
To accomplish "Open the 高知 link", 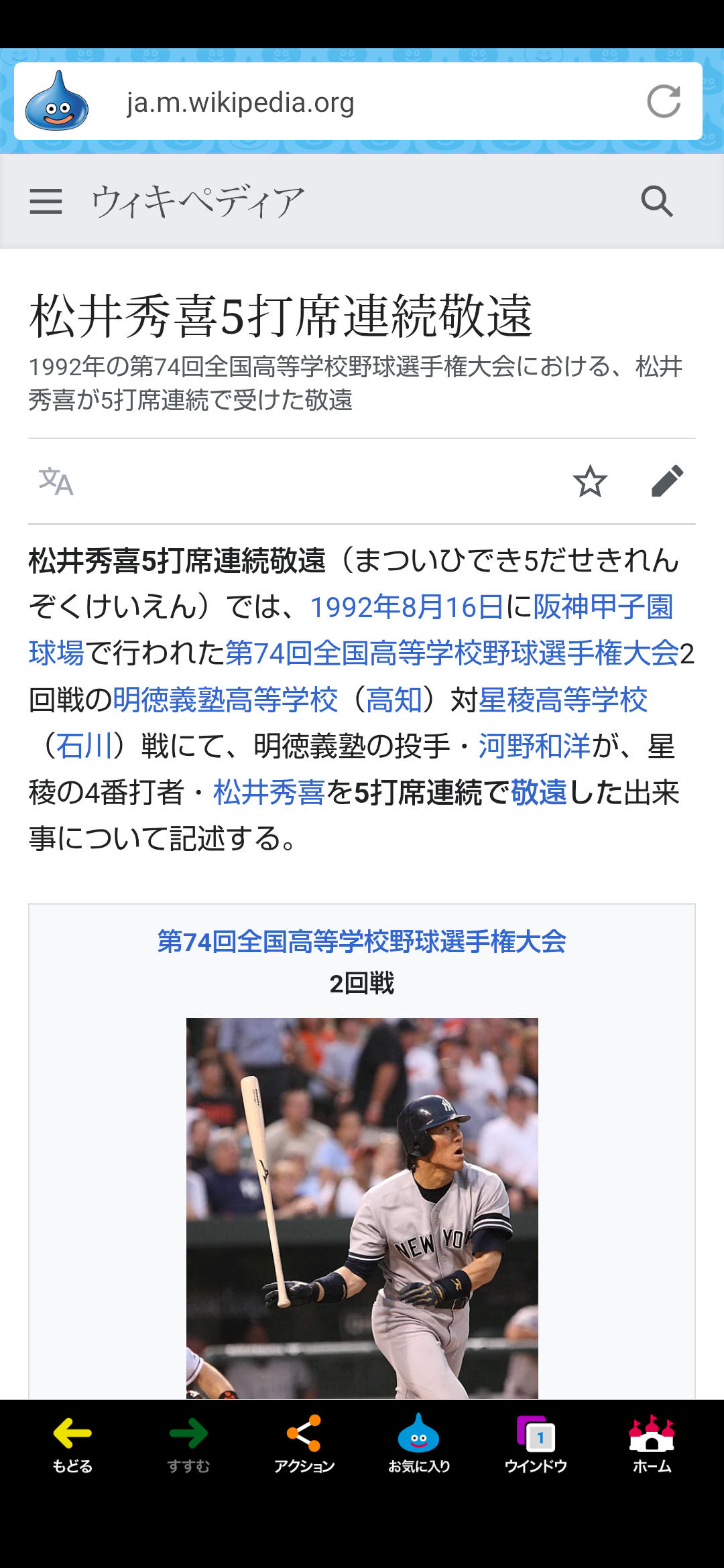I will (394, 700).
